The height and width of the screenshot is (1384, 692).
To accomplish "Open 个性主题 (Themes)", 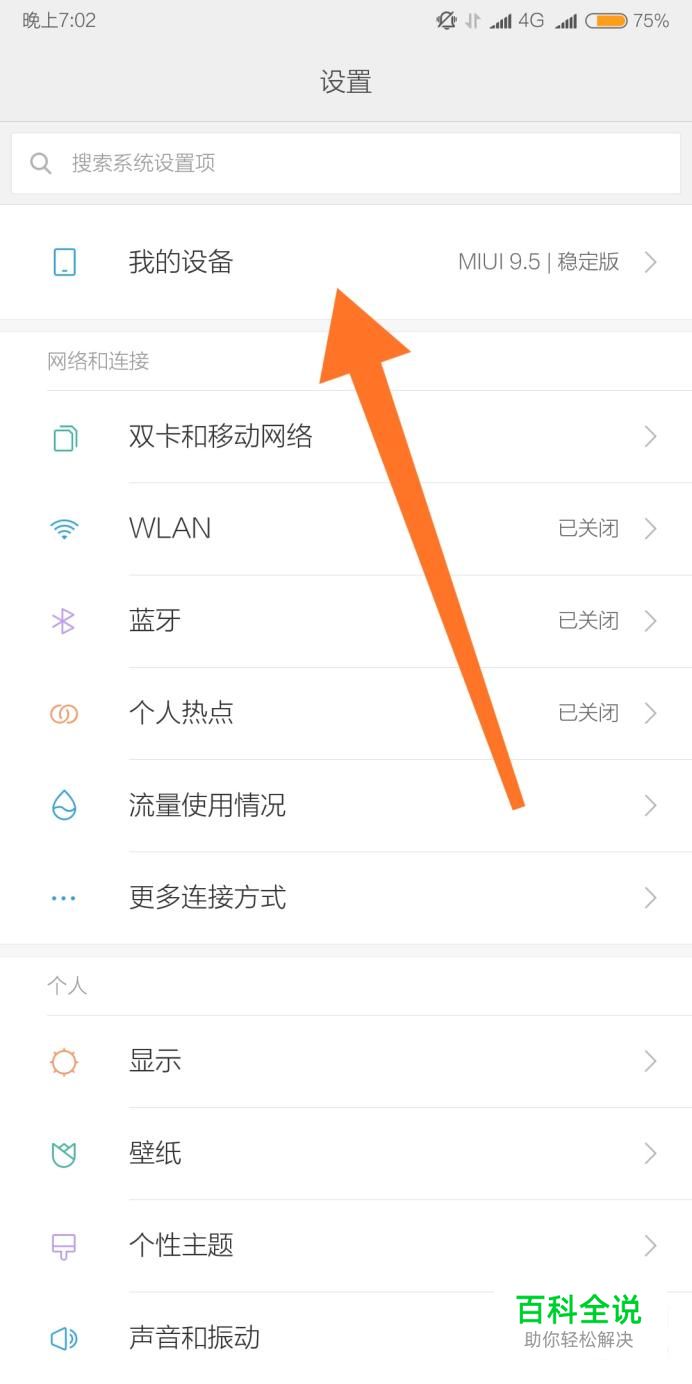I will (x=346, y=1245).
